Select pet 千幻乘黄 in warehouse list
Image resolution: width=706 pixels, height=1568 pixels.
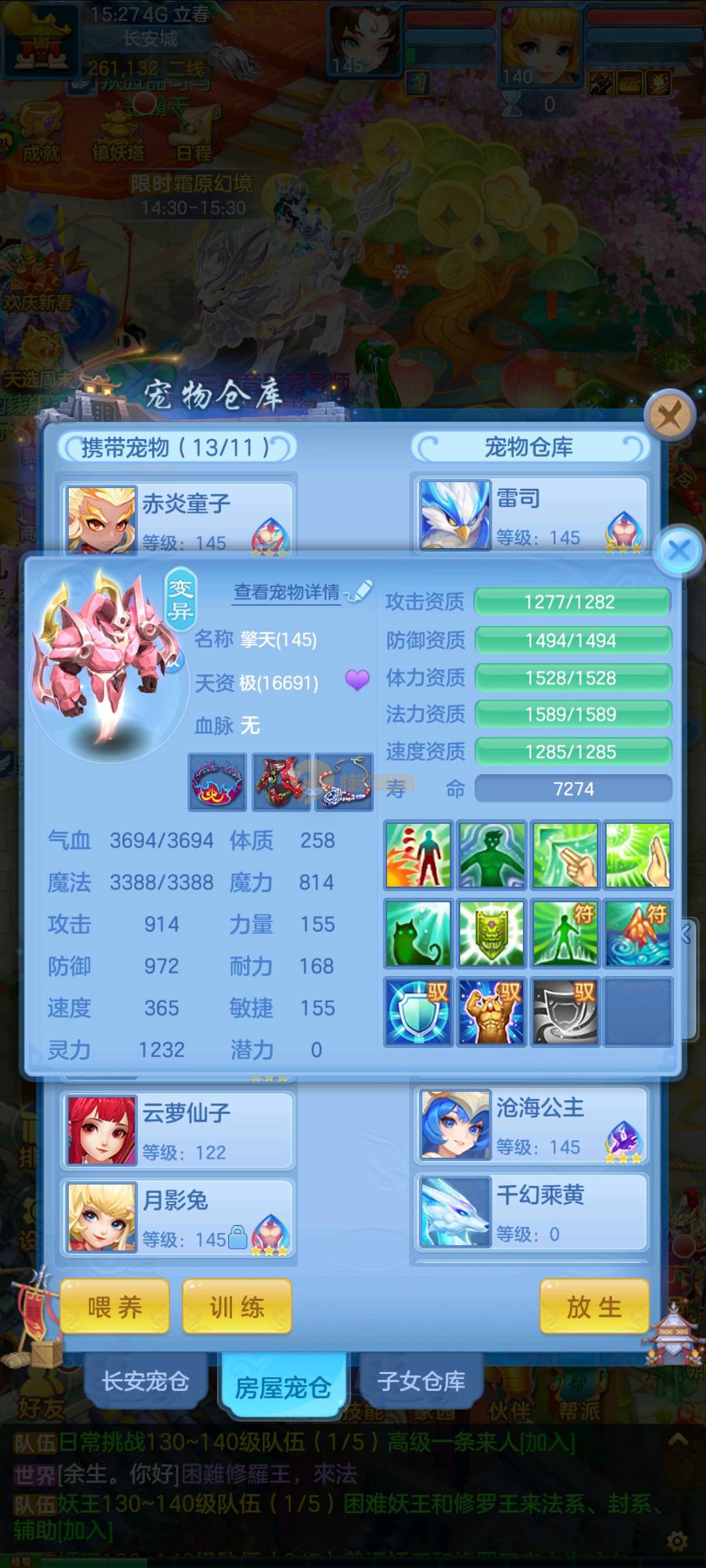(x=531, y=1213)
